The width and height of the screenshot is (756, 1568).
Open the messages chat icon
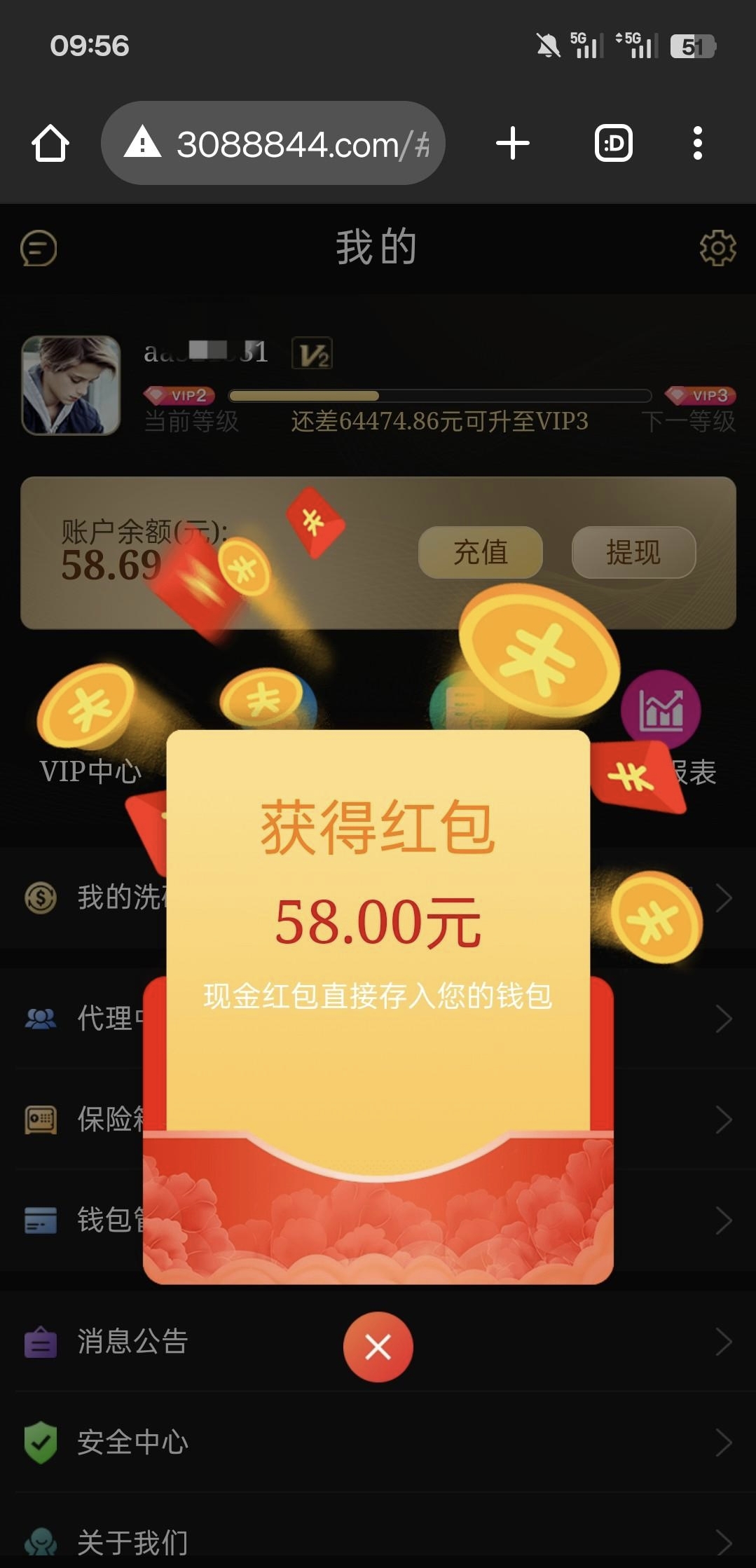39,248
